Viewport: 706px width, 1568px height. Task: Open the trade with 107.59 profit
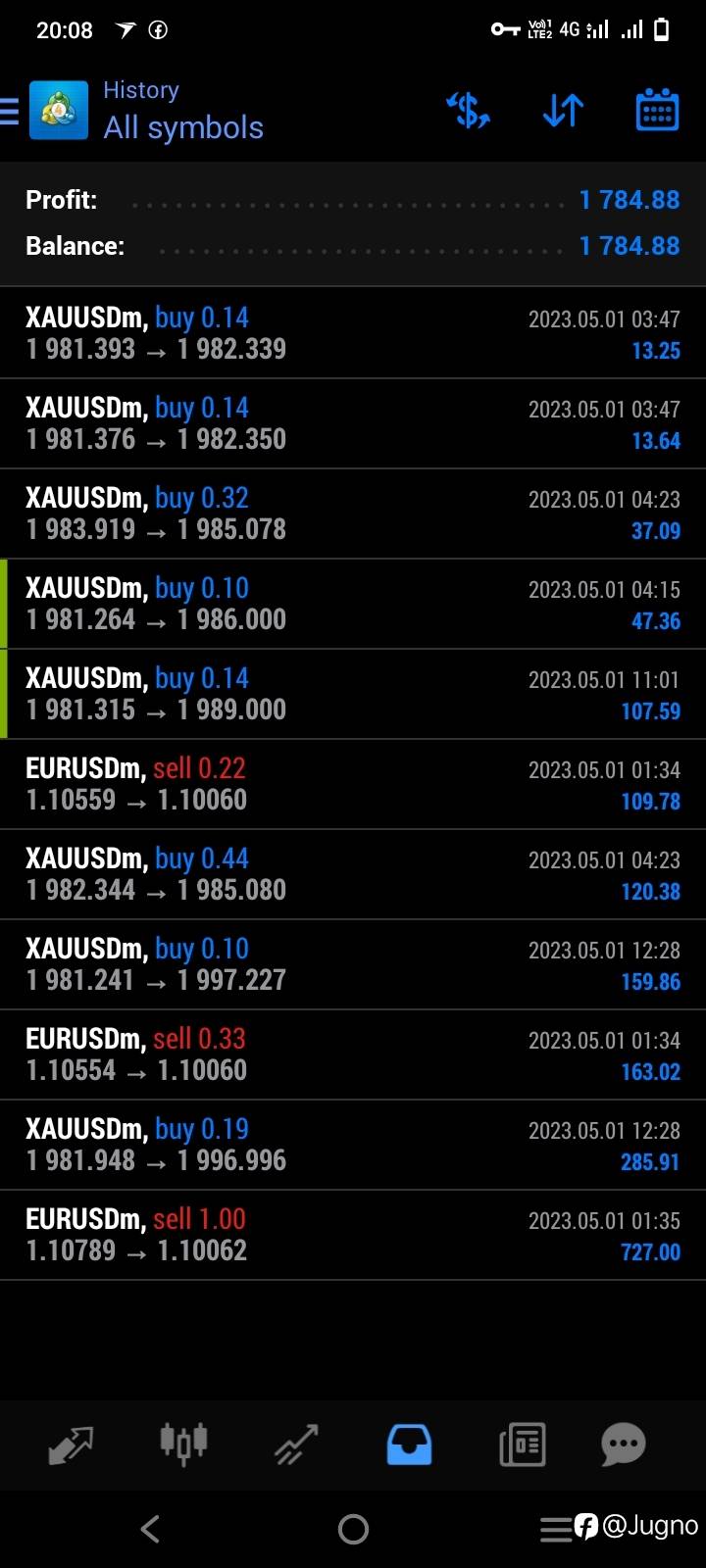(x=353, y=694)
